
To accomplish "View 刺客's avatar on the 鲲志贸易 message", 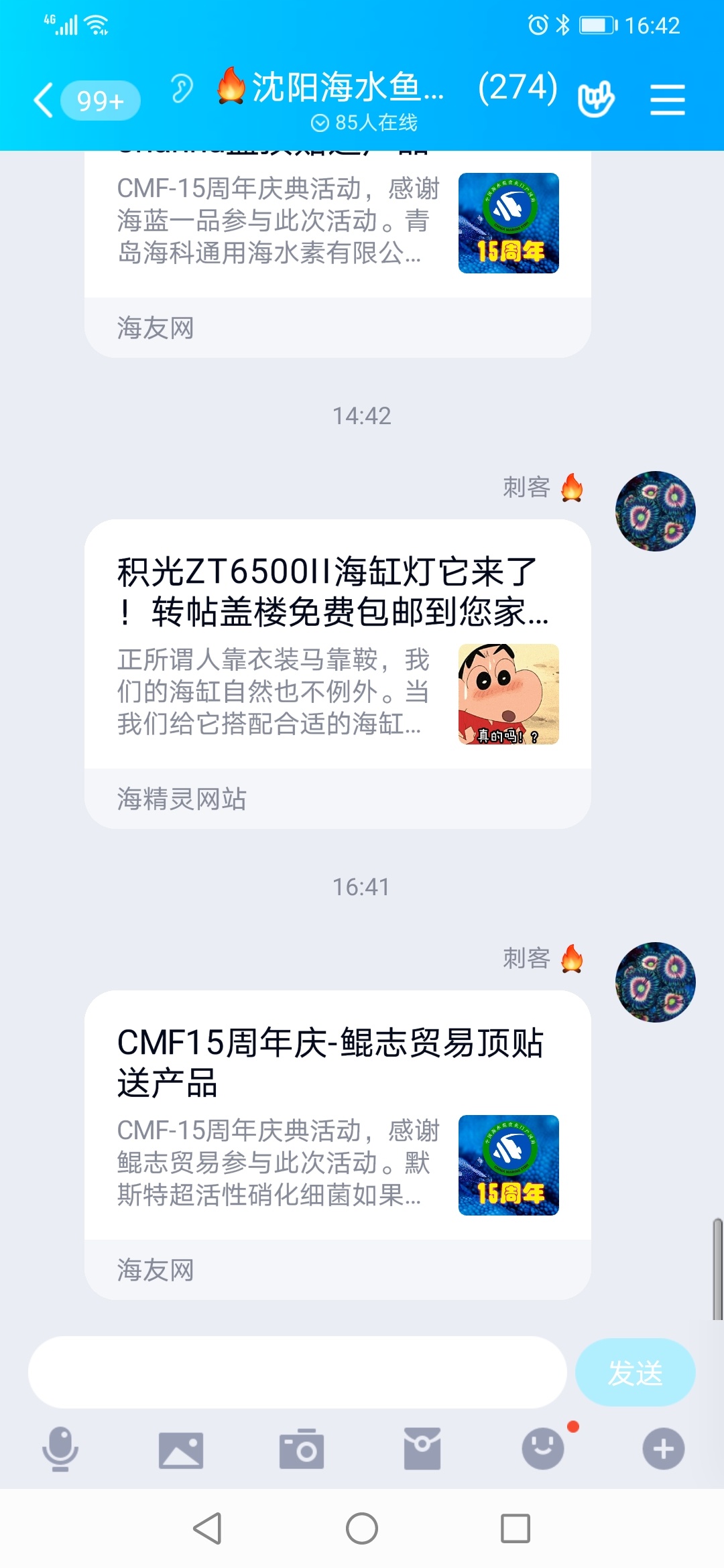I will point(655,982).
